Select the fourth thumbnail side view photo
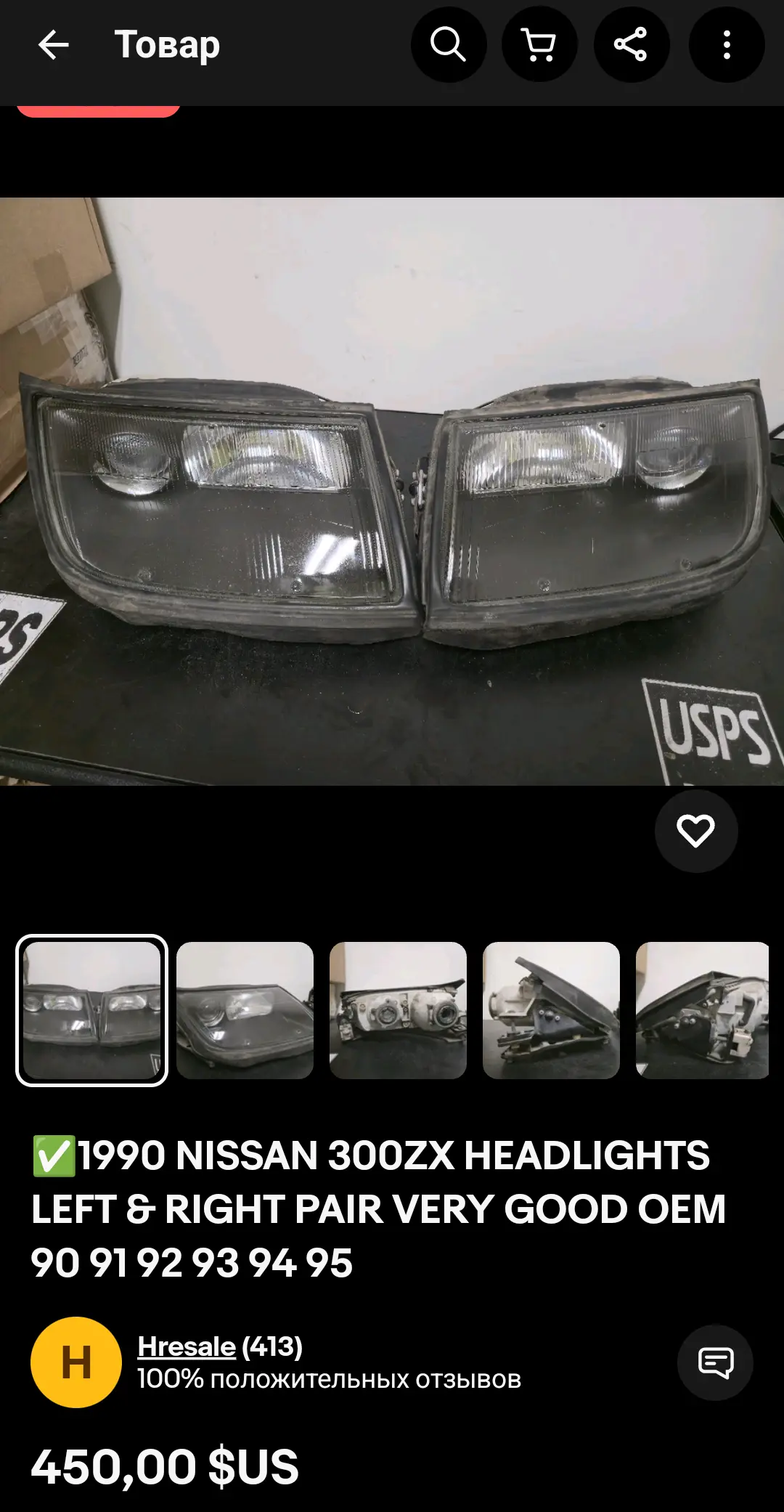This screenshot has width=784, height=1512. [x=551, y=1010]
